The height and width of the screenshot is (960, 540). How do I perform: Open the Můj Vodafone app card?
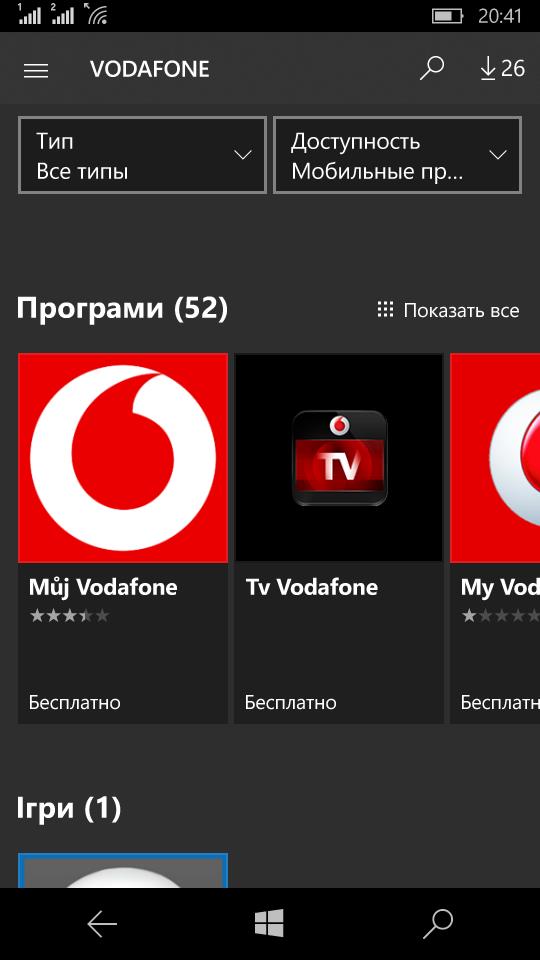tap(123, 538)
